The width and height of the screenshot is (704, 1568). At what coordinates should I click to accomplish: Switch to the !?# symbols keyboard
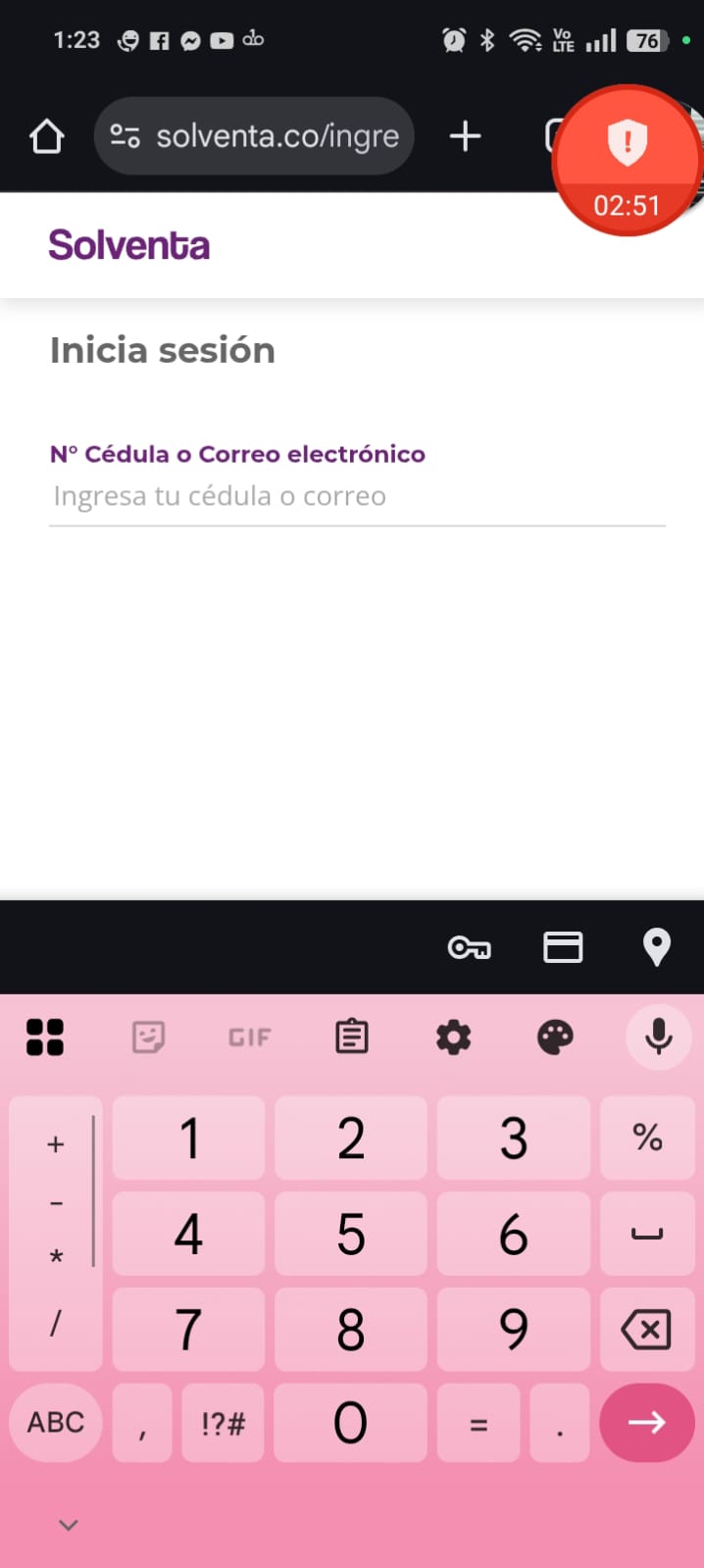click(x=223, y=1423)
